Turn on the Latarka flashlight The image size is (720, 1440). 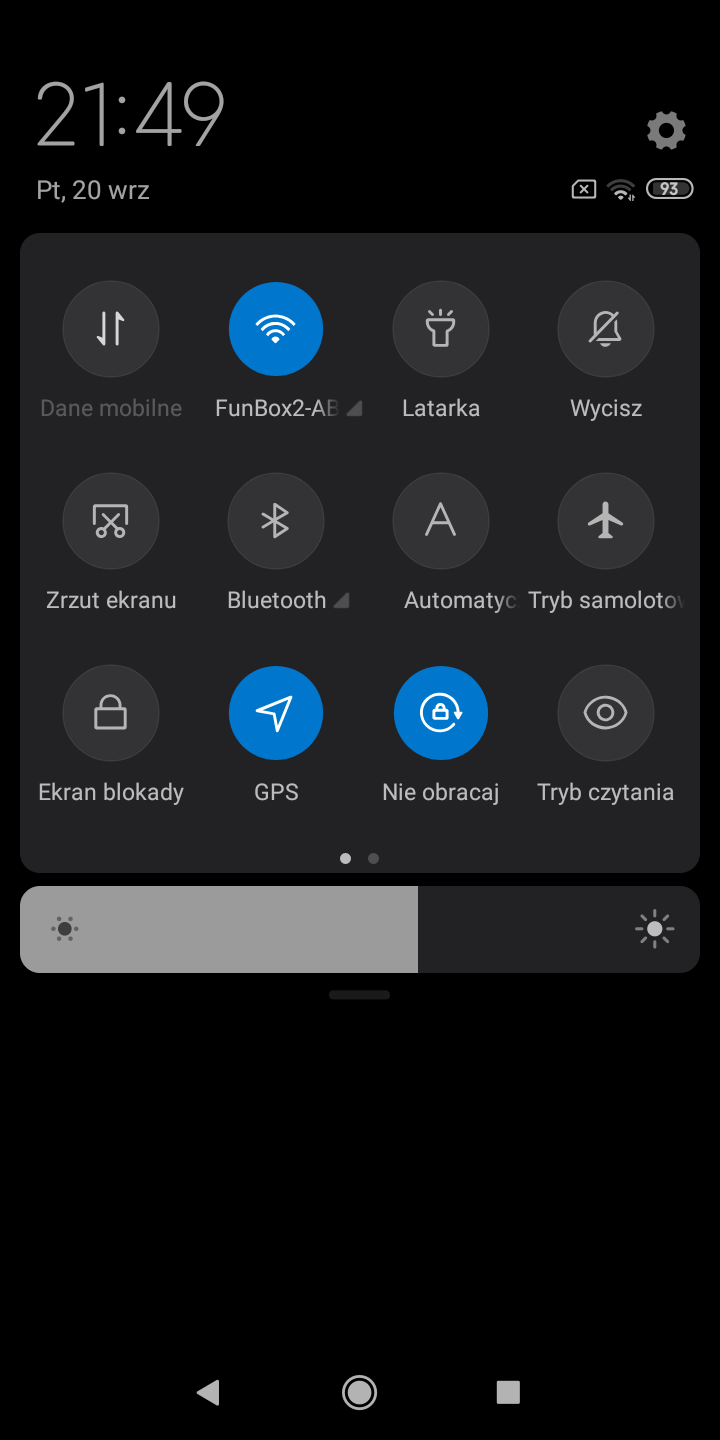[441, 329]
